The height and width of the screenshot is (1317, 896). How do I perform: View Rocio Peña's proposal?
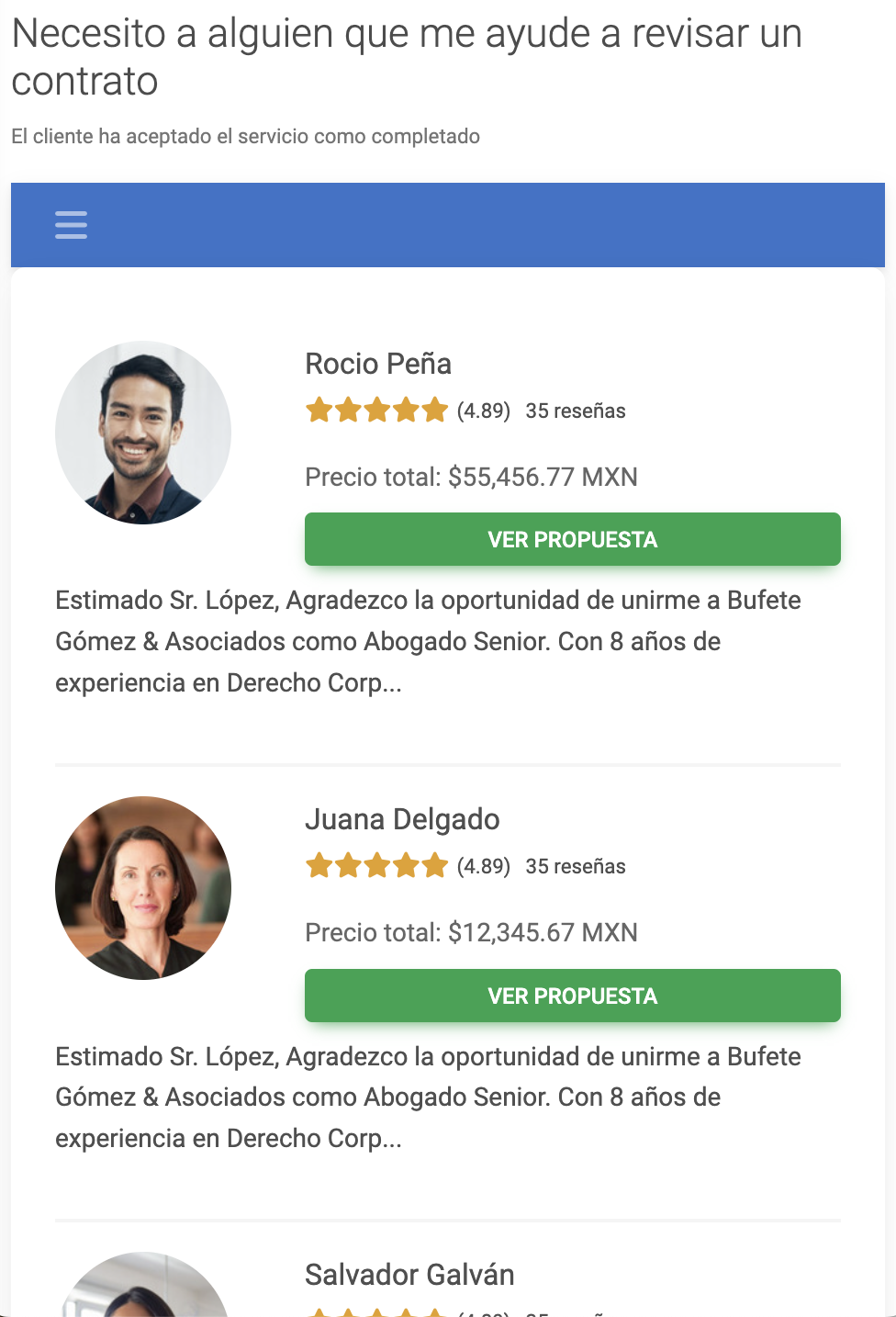(572, 539)
